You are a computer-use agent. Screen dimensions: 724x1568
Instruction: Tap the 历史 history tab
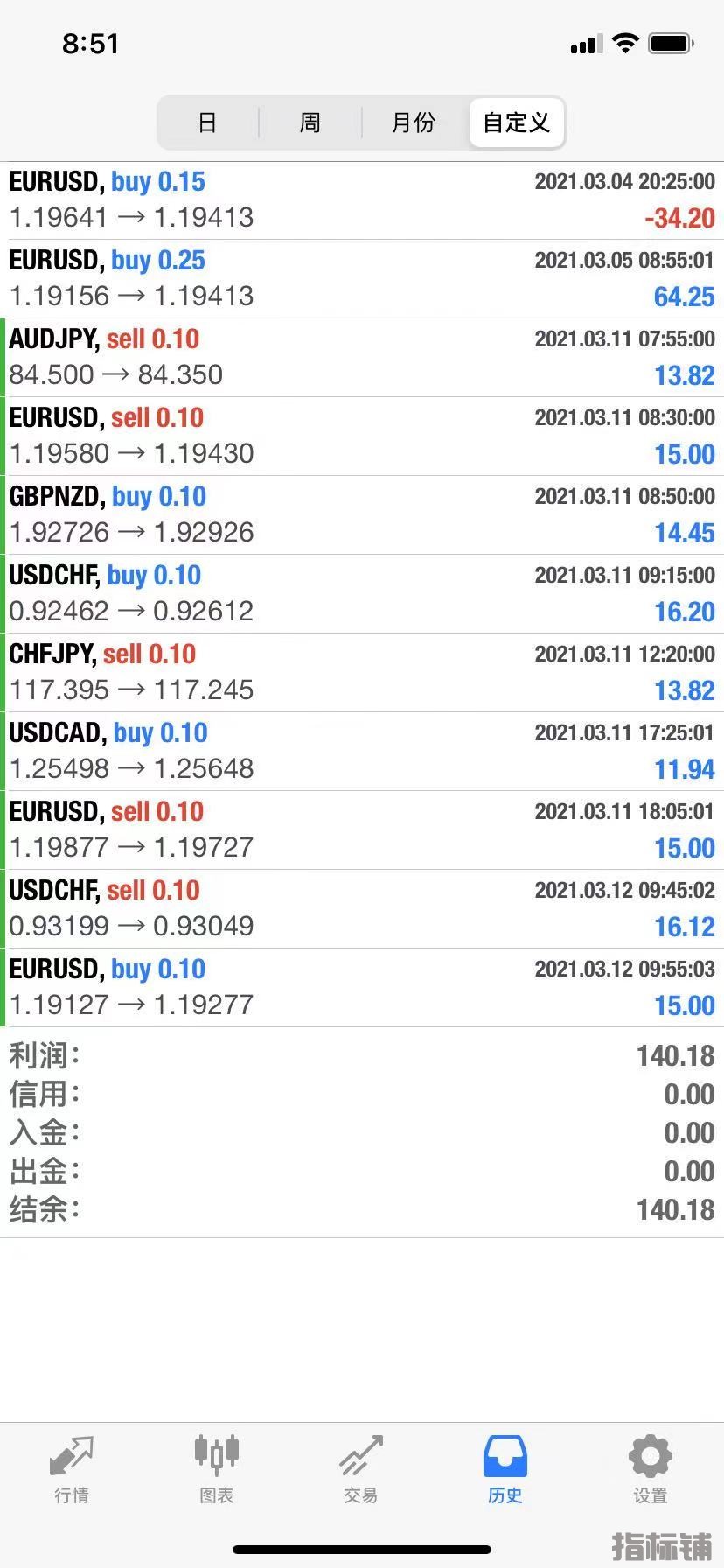pos(505,1470)
